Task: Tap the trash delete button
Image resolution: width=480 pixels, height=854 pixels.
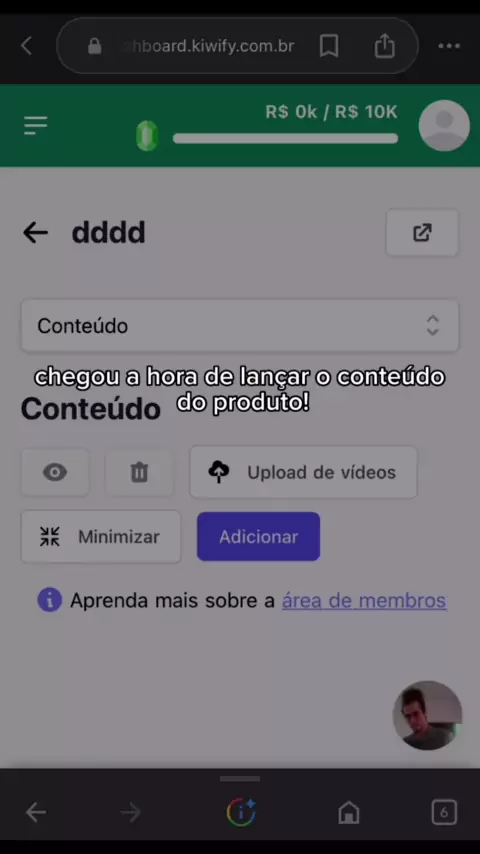Action: click(139, 472)
